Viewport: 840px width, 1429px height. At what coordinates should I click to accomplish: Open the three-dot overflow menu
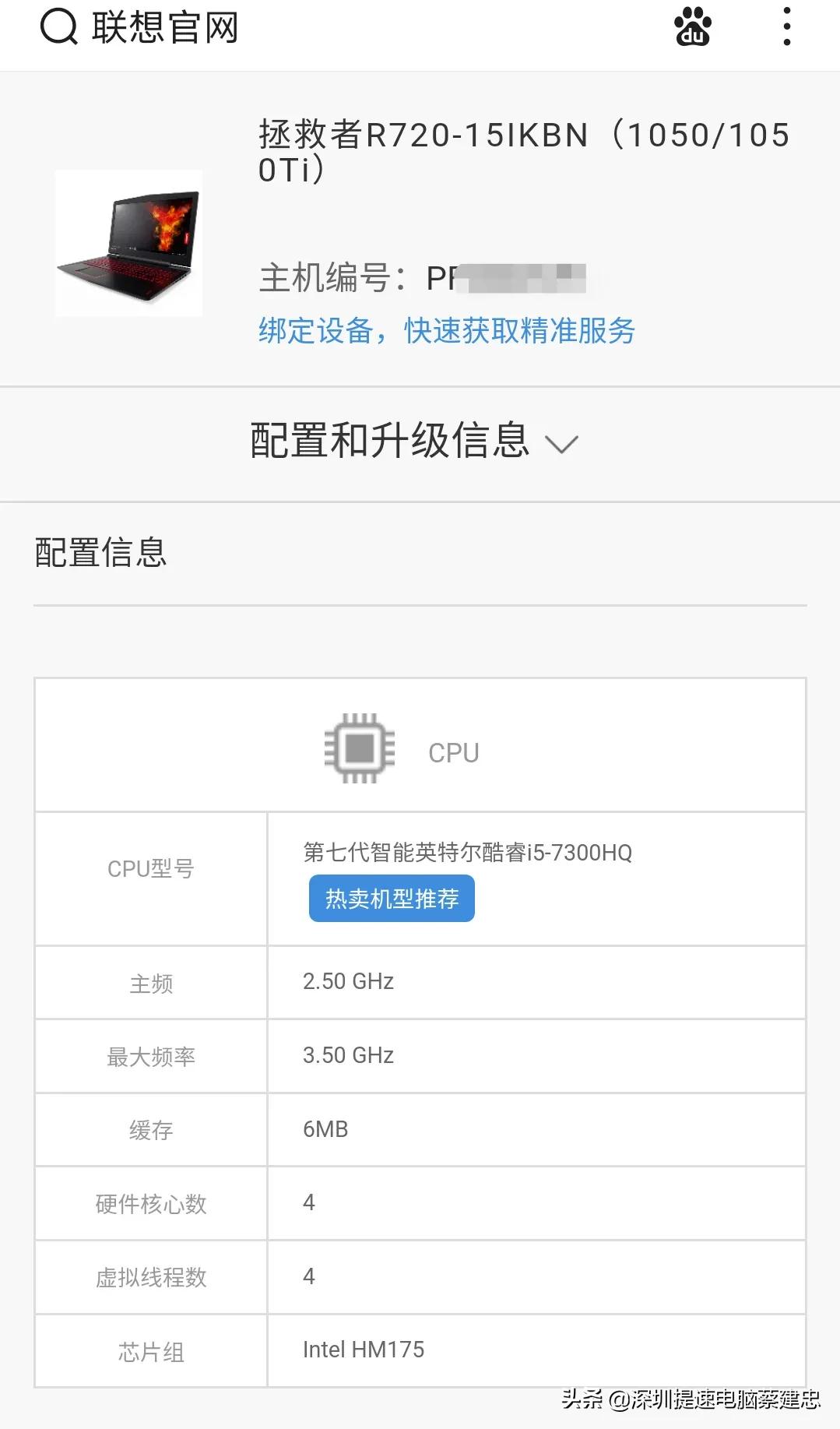pos(787,28)
